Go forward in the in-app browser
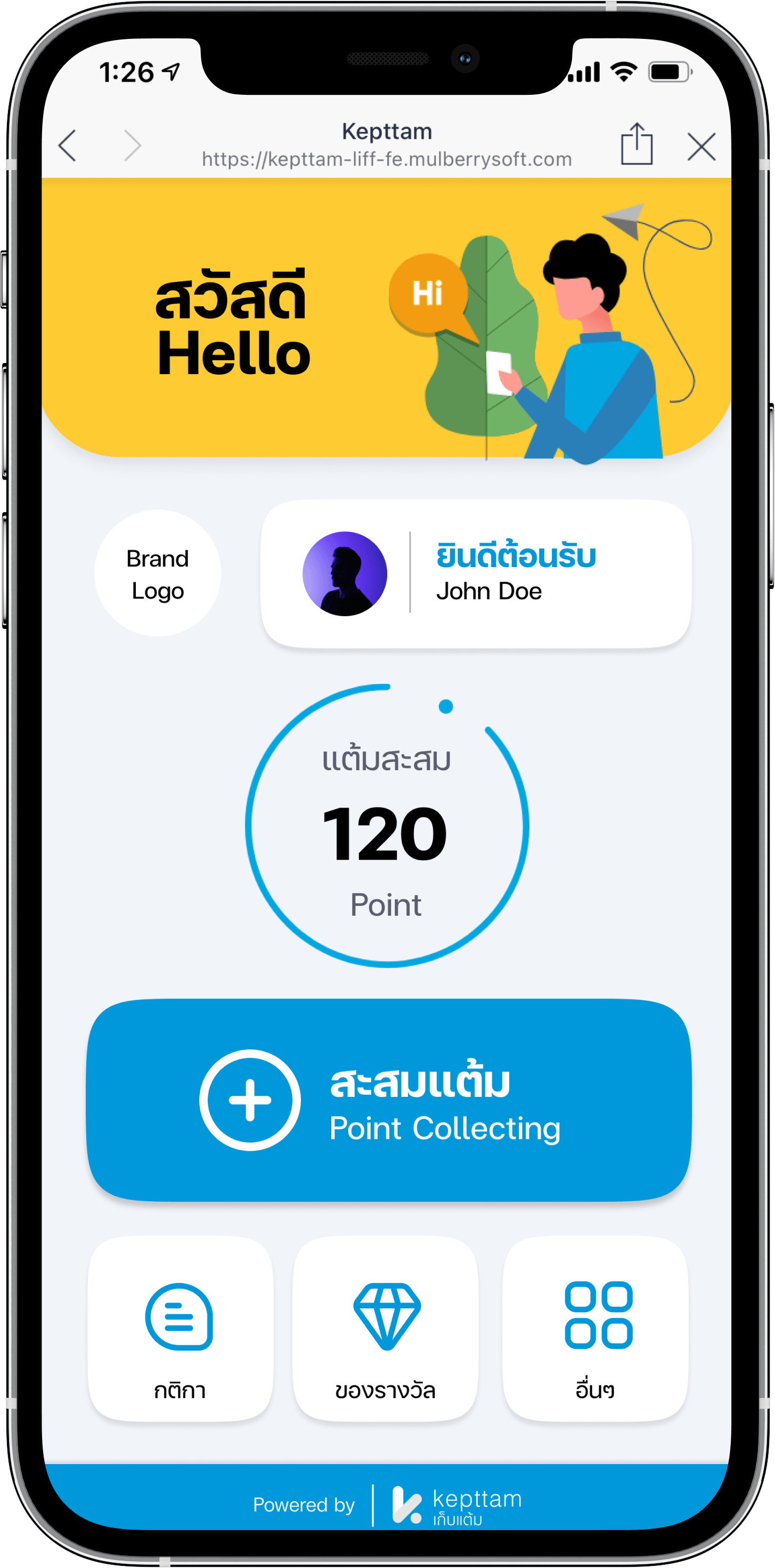The image size is (775, 1568). [x=132, y=146]
